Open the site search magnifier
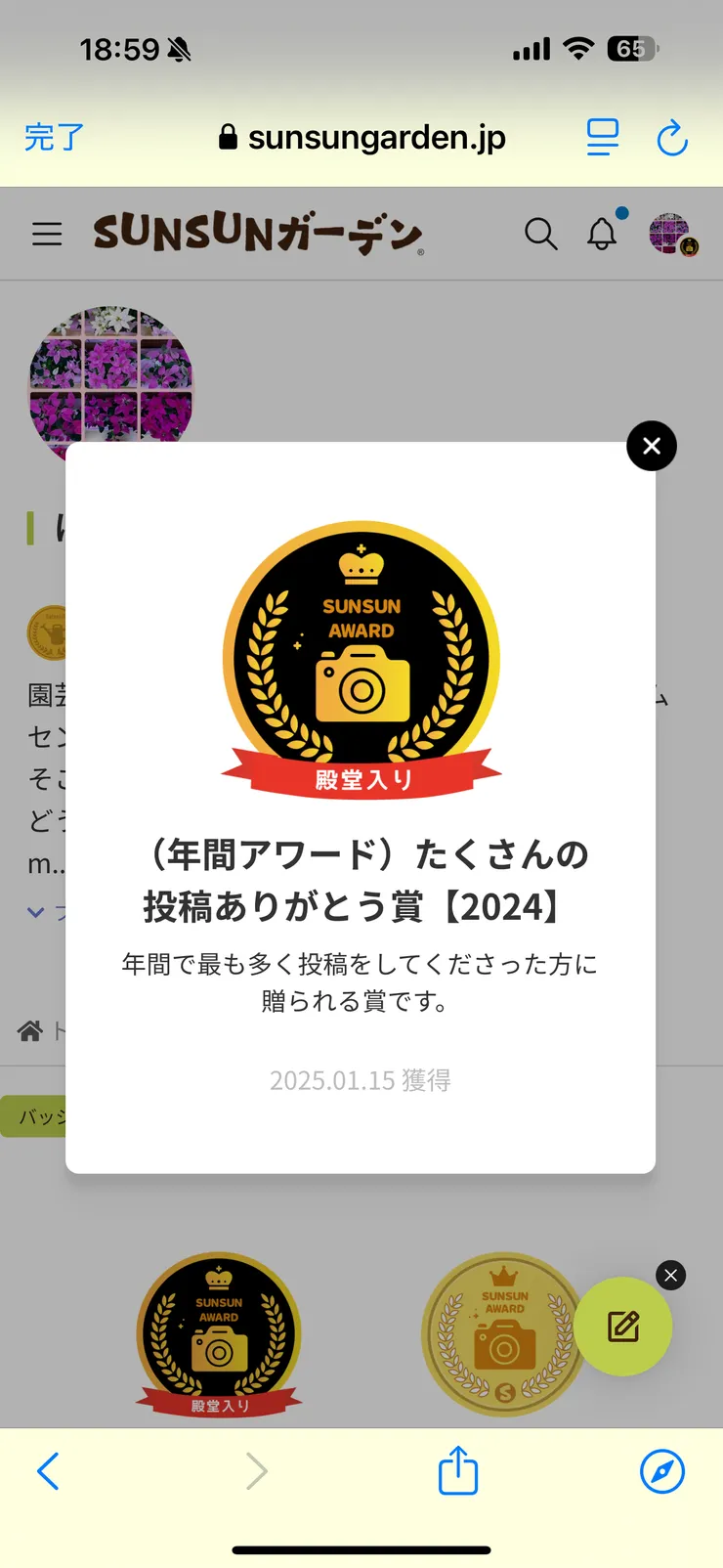The image size is (723, 1568). [541, 235]
